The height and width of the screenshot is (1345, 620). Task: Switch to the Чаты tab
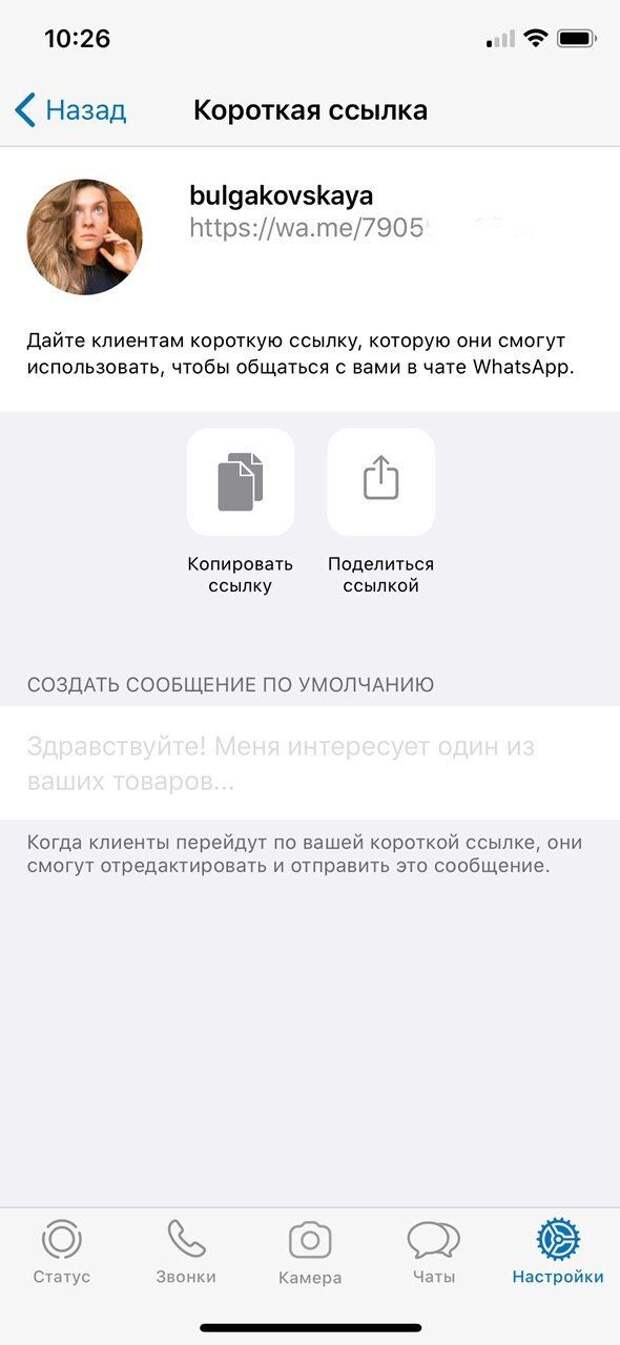pos(433,1252)
